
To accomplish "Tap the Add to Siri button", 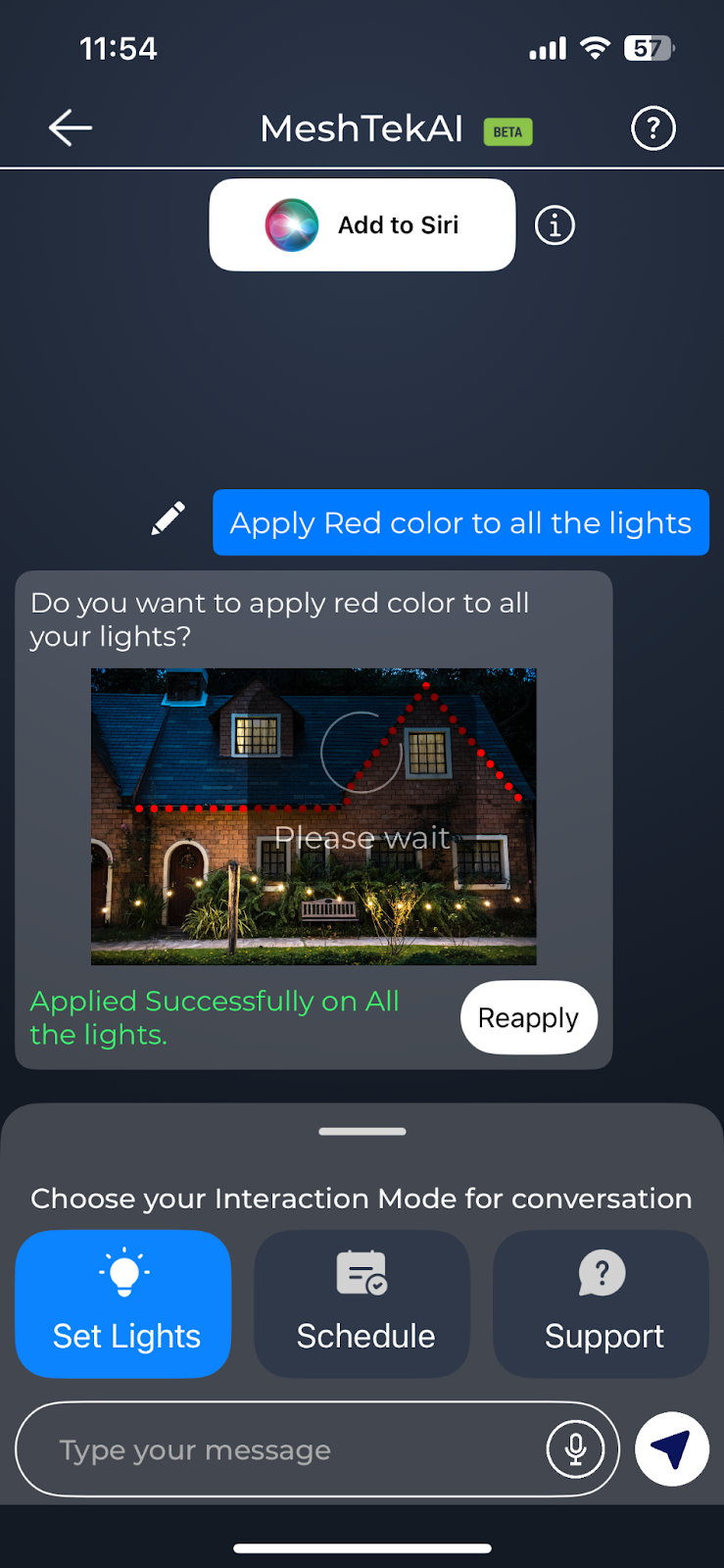I will click(x=362, y=224).
